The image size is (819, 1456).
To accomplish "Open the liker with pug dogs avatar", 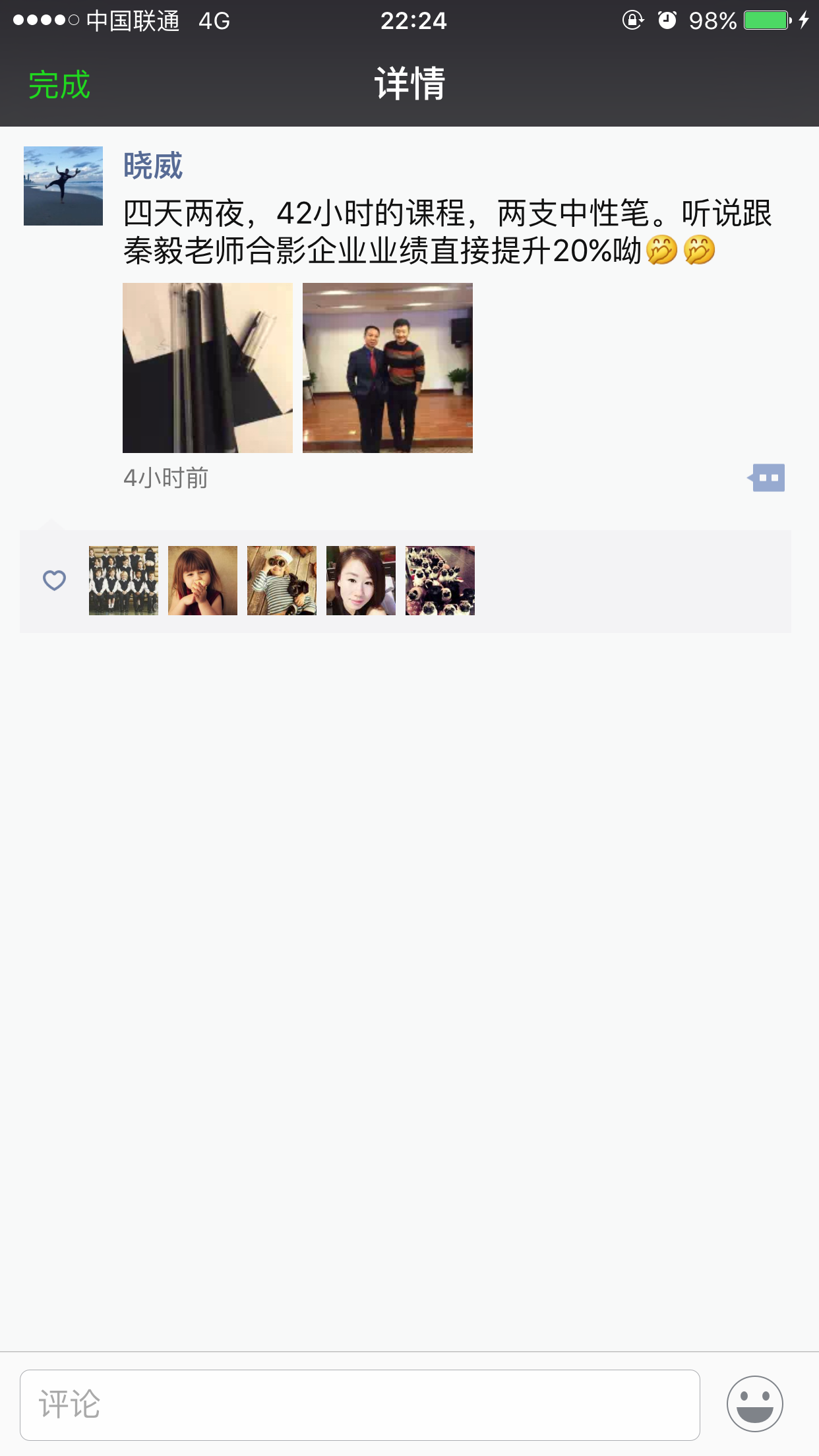I will pyautogui.click(x=440, y=580).
